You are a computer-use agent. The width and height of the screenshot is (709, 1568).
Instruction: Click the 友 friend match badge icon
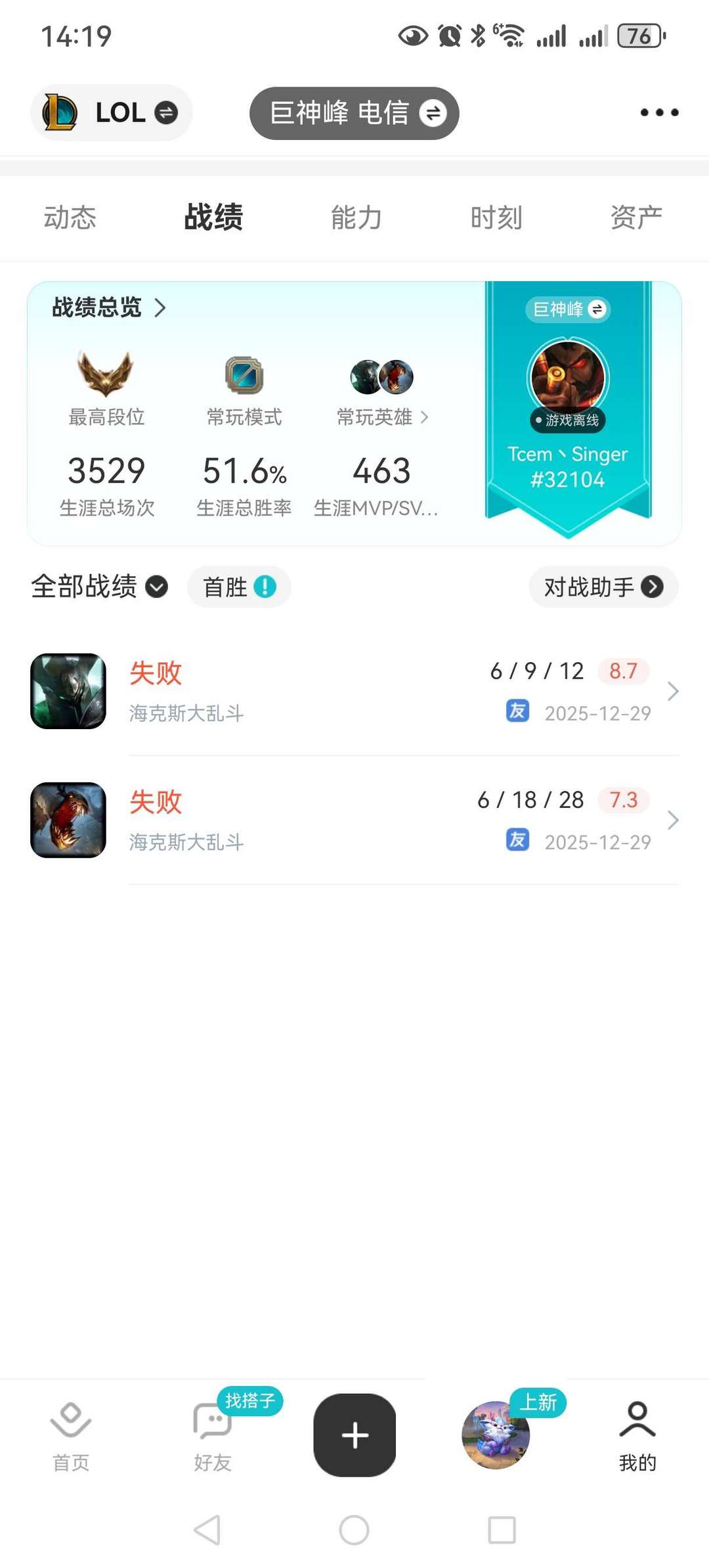tap(518, 711)
